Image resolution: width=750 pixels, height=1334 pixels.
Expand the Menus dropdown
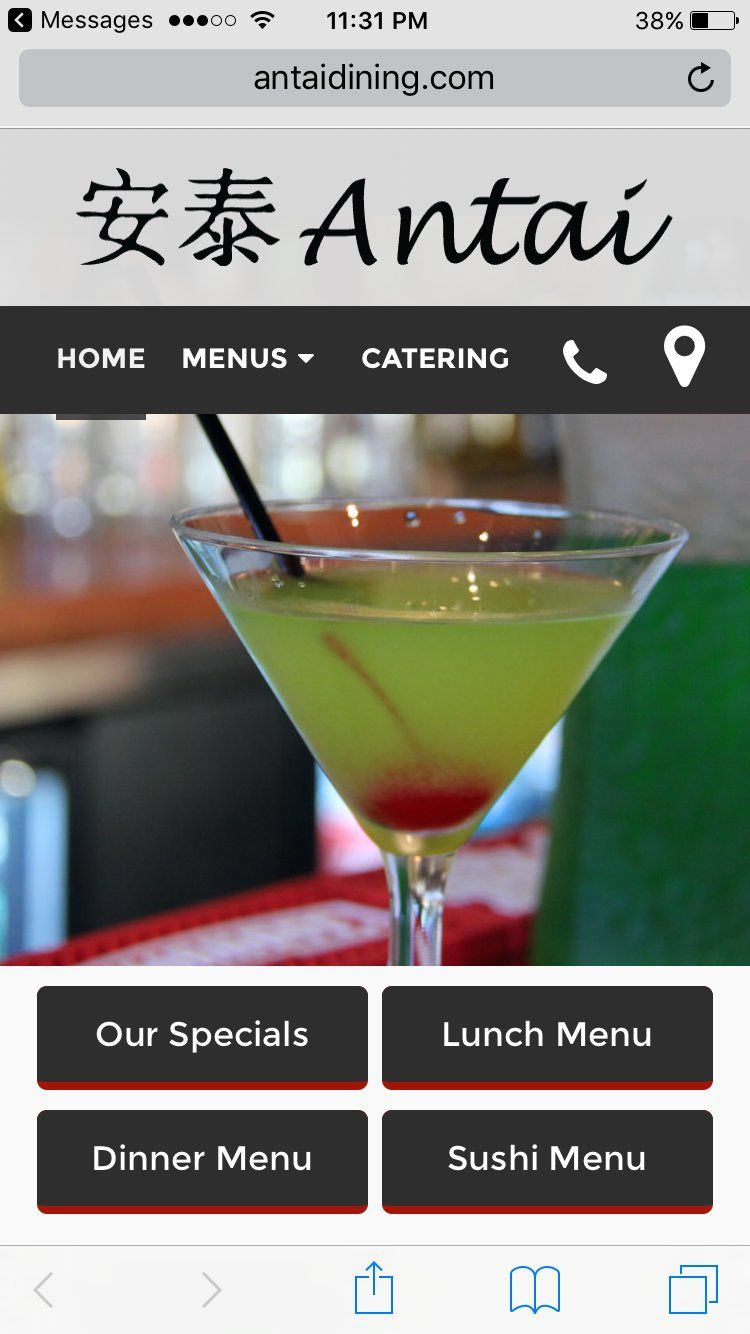click(x=248, y=359)
